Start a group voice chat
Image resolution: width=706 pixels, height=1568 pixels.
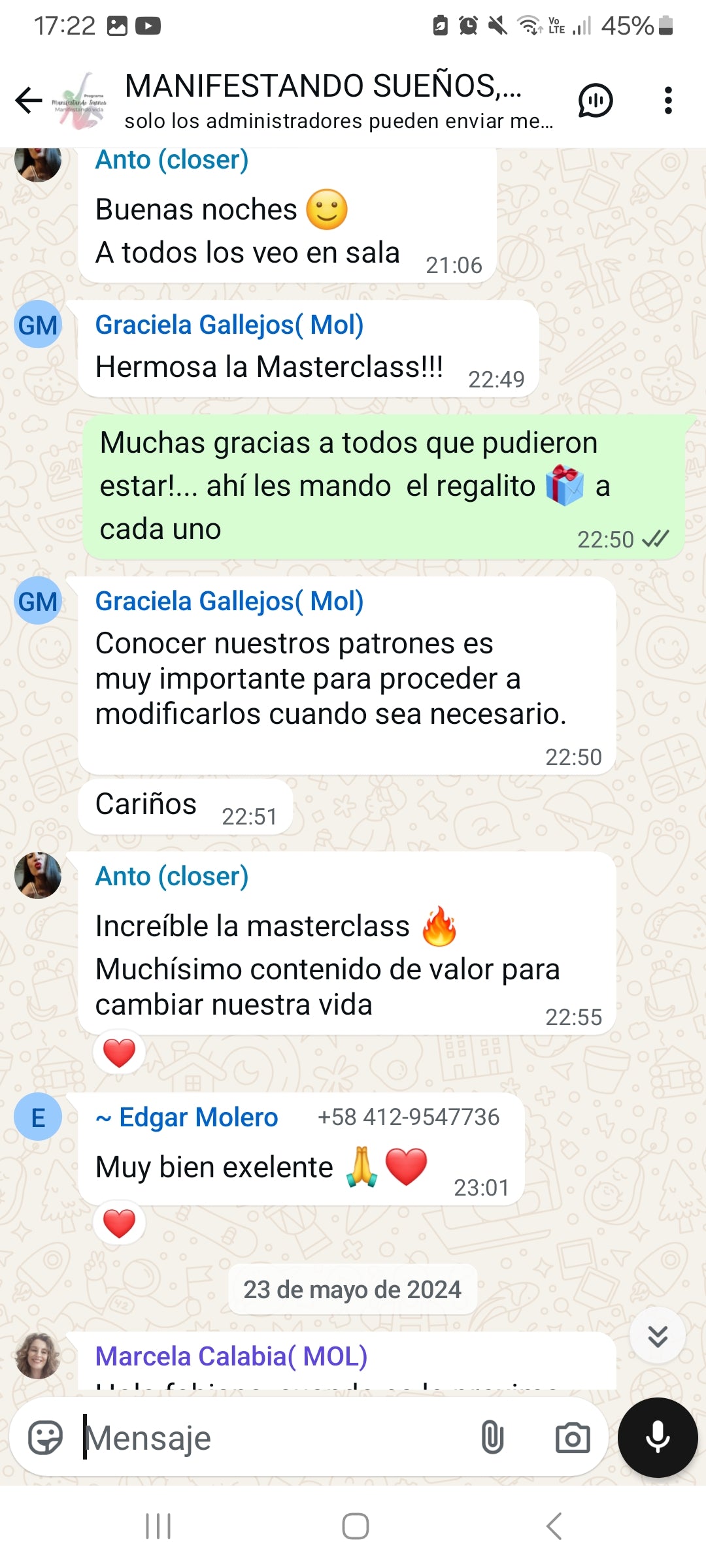595,100
